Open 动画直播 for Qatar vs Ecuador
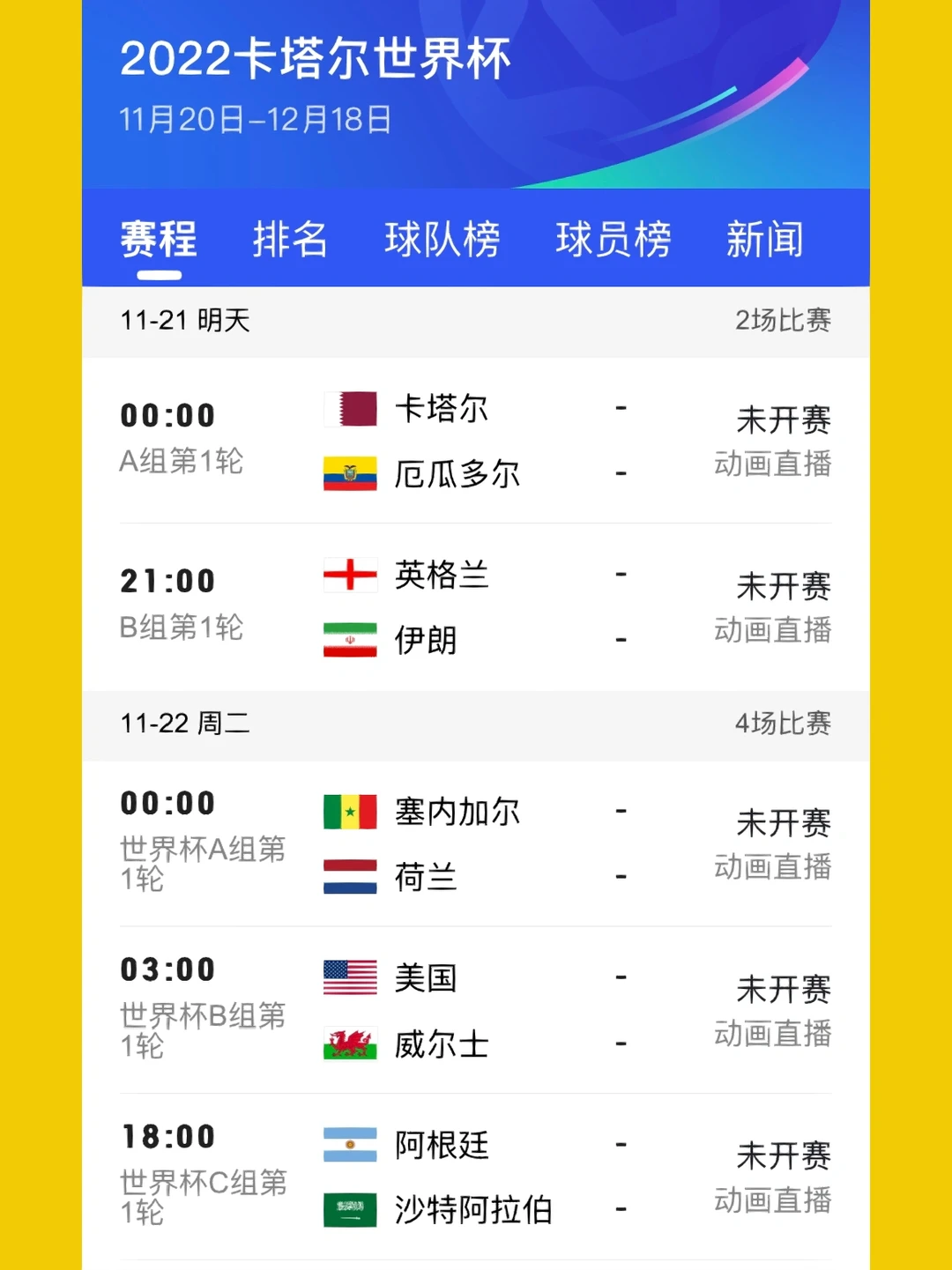The image size is (952, 1270). [x=771, y=464]
